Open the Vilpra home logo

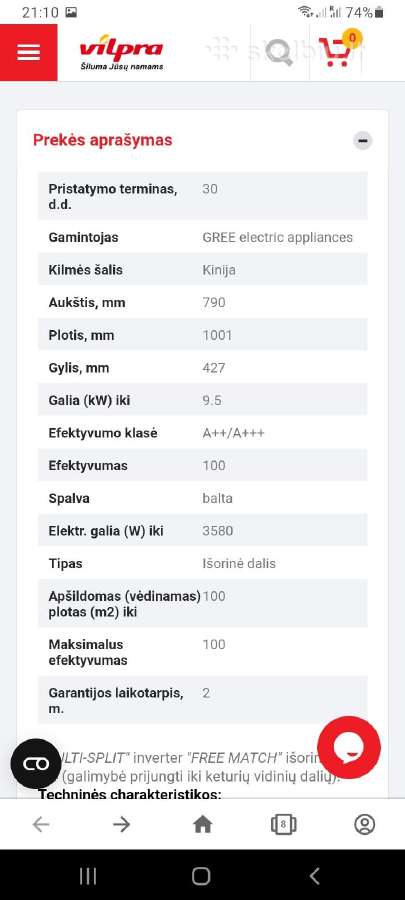(121, 55)
